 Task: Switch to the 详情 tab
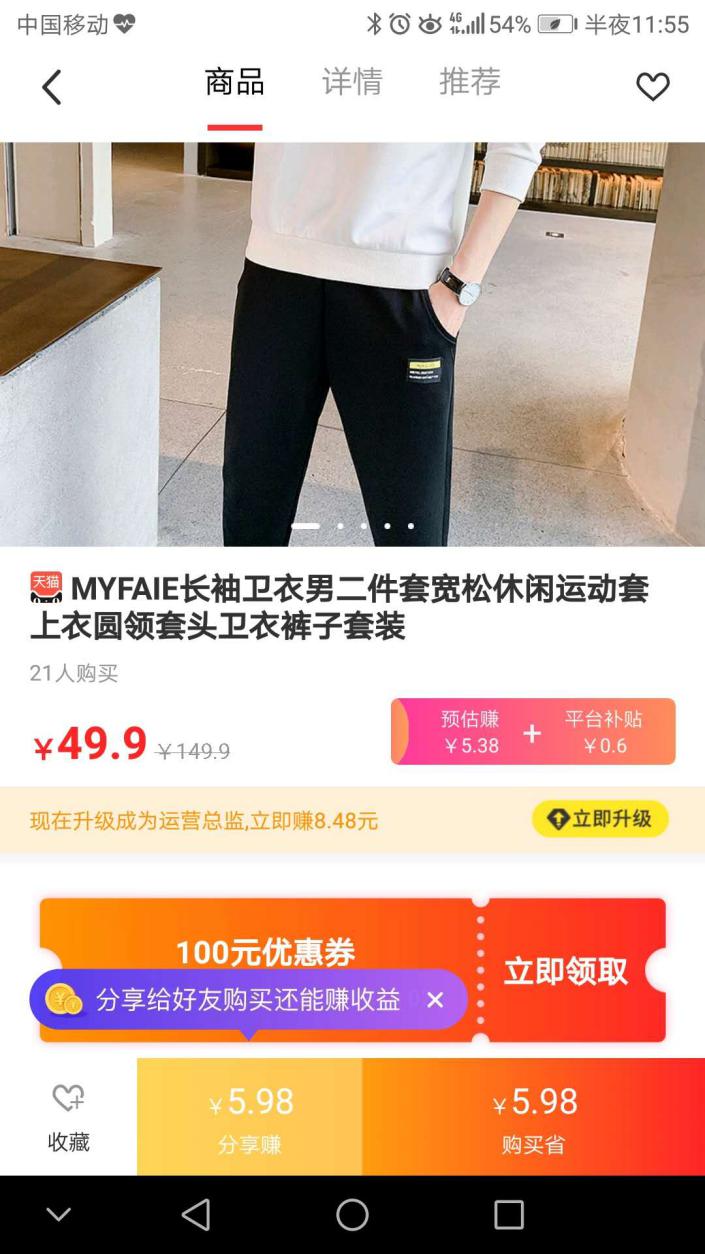352,82
